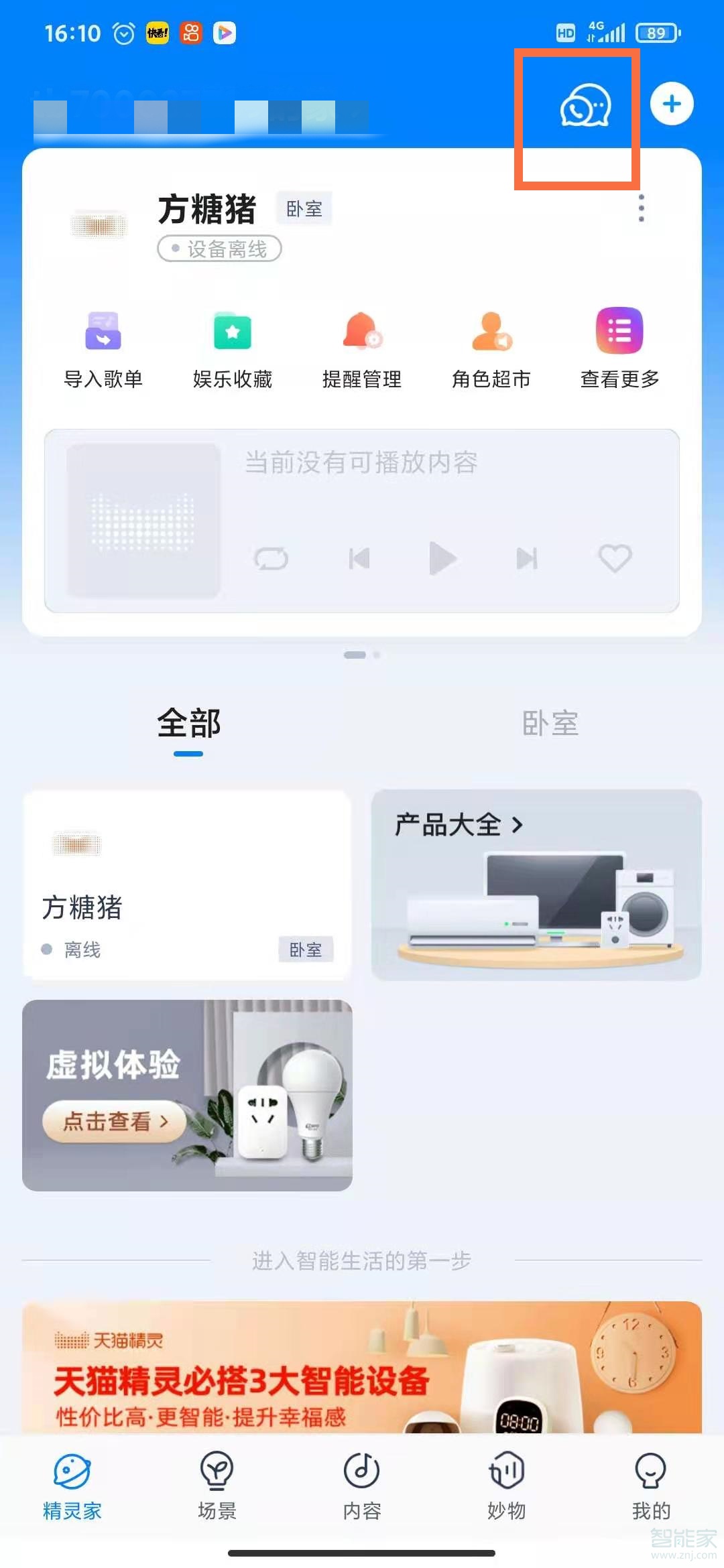Screen dimensions: 724x1568
Task: Open 娱乐收藏 (entertainment favorites)
Action: pos(231,348)
